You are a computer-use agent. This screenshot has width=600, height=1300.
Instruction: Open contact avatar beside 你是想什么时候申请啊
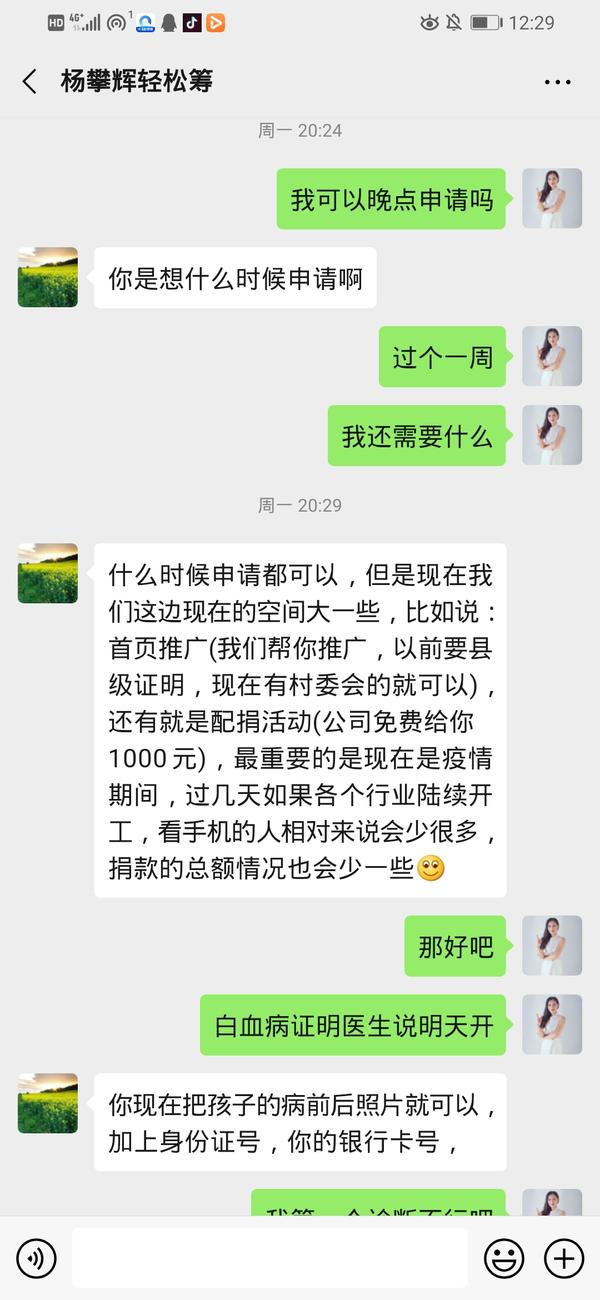coord(48,277)
